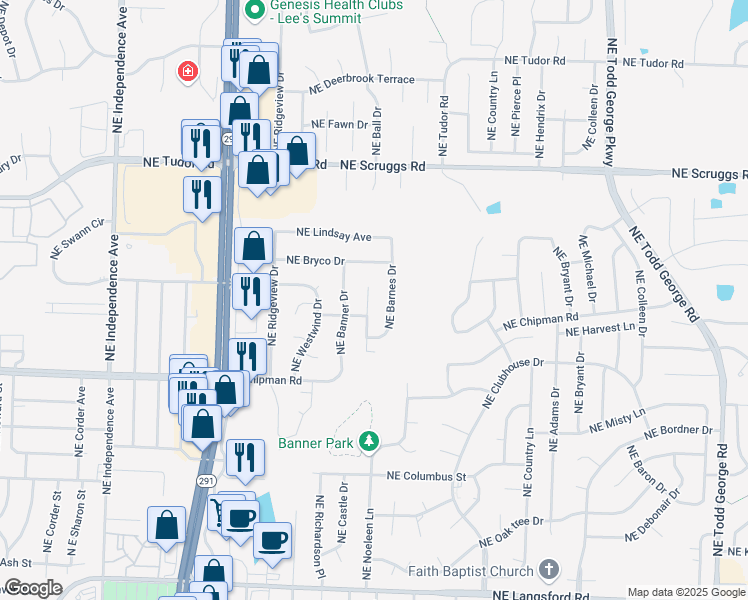748x600 pixels.
Task: Open the shopping bag marker nearest NE Fawn Dr
Action: (297, 152)
